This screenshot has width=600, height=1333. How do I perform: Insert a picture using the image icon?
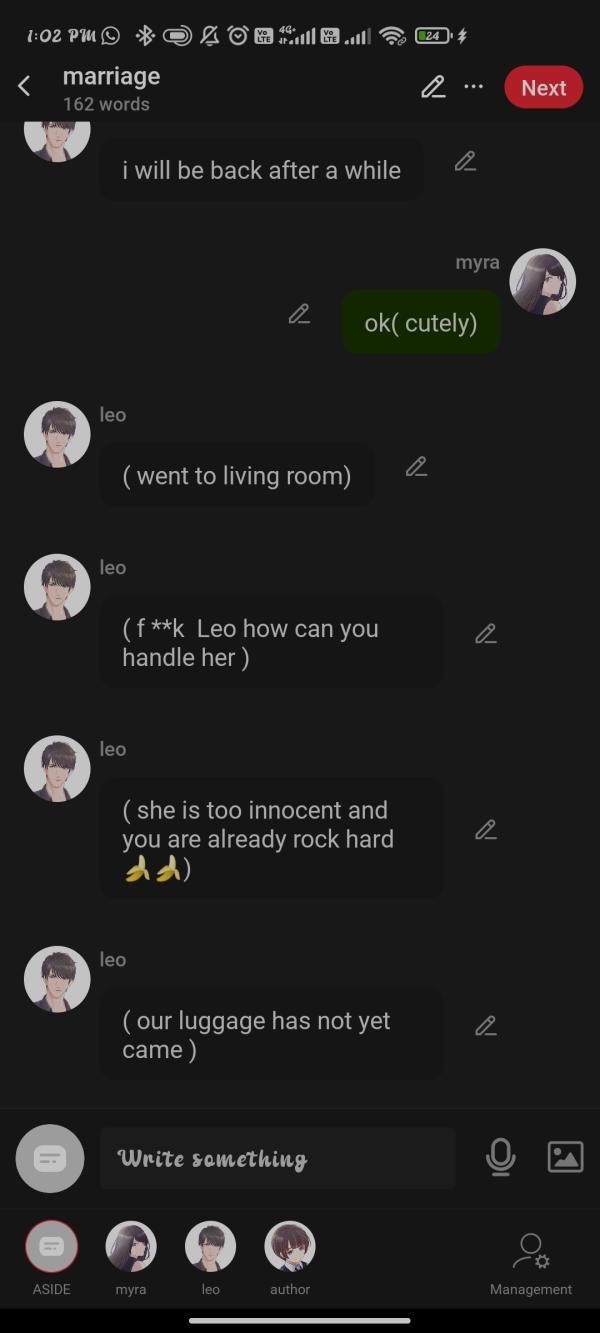(x=565, y=1157)
